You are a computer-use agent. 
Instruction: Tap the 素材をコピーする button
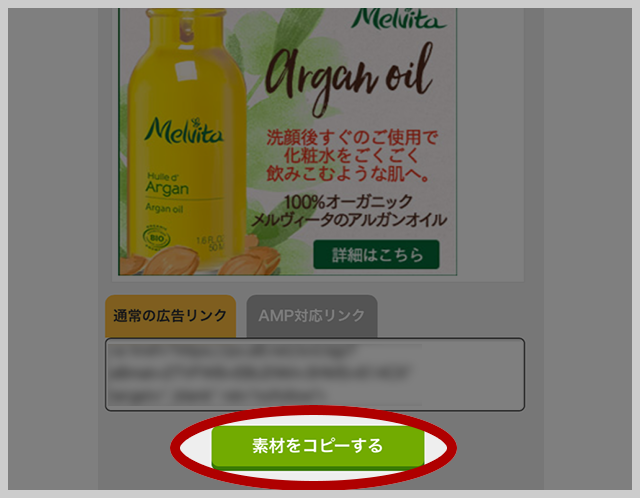(x=317, y=446)
